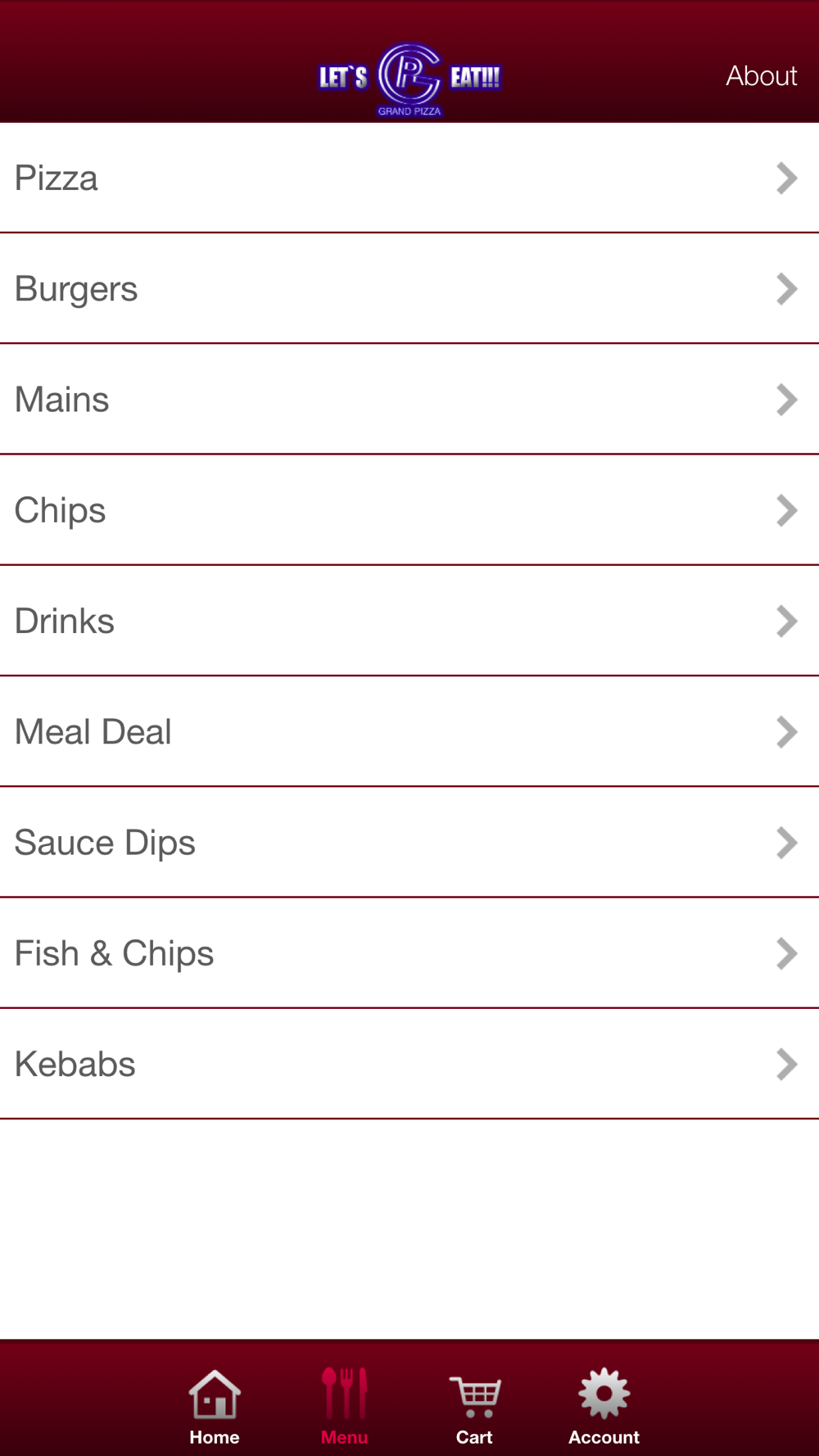Show Meal Deal offers
819x1456 pixels.
coord(409,731)
